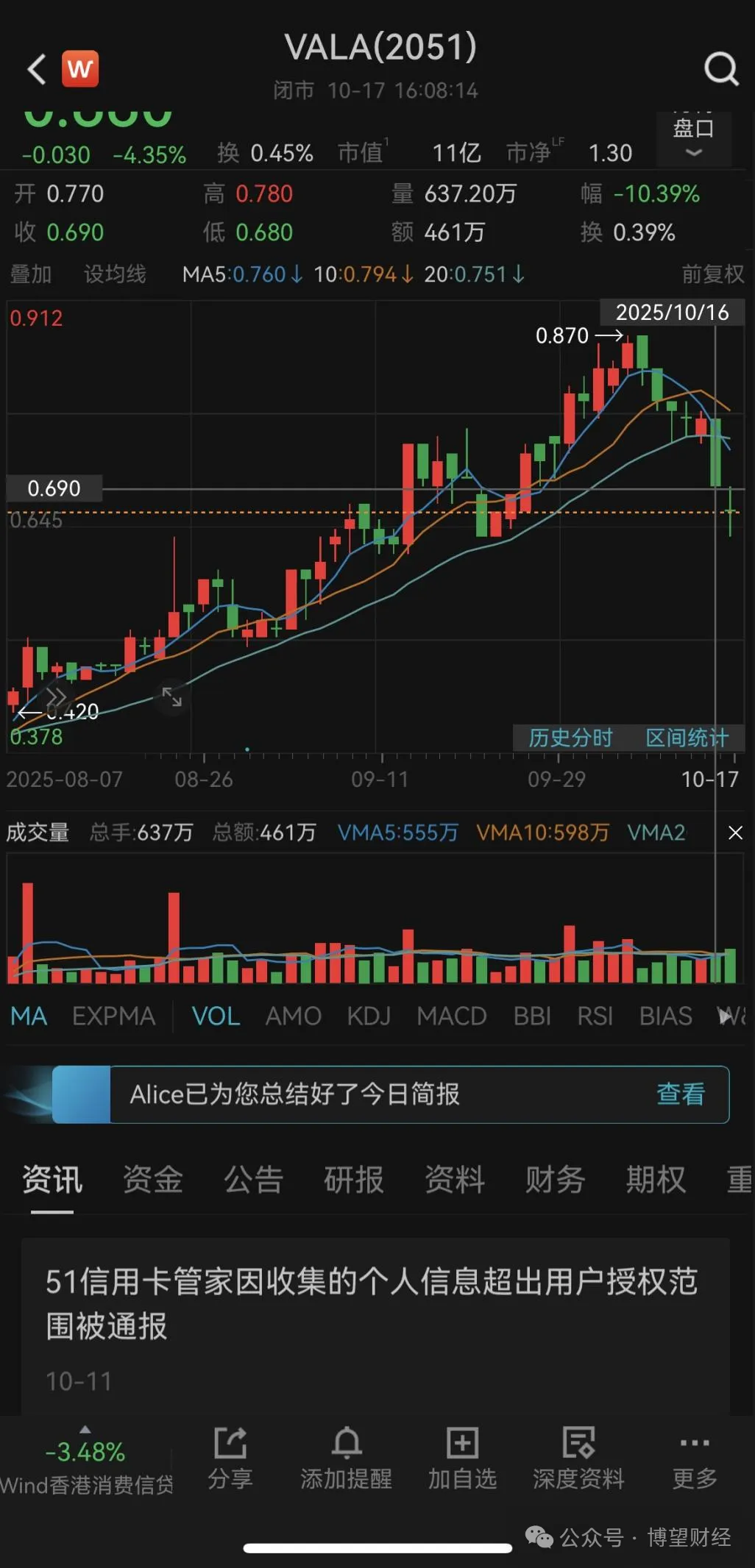
Task: Open 区间统计 range statistics
Action: click(x=687, y=738)
